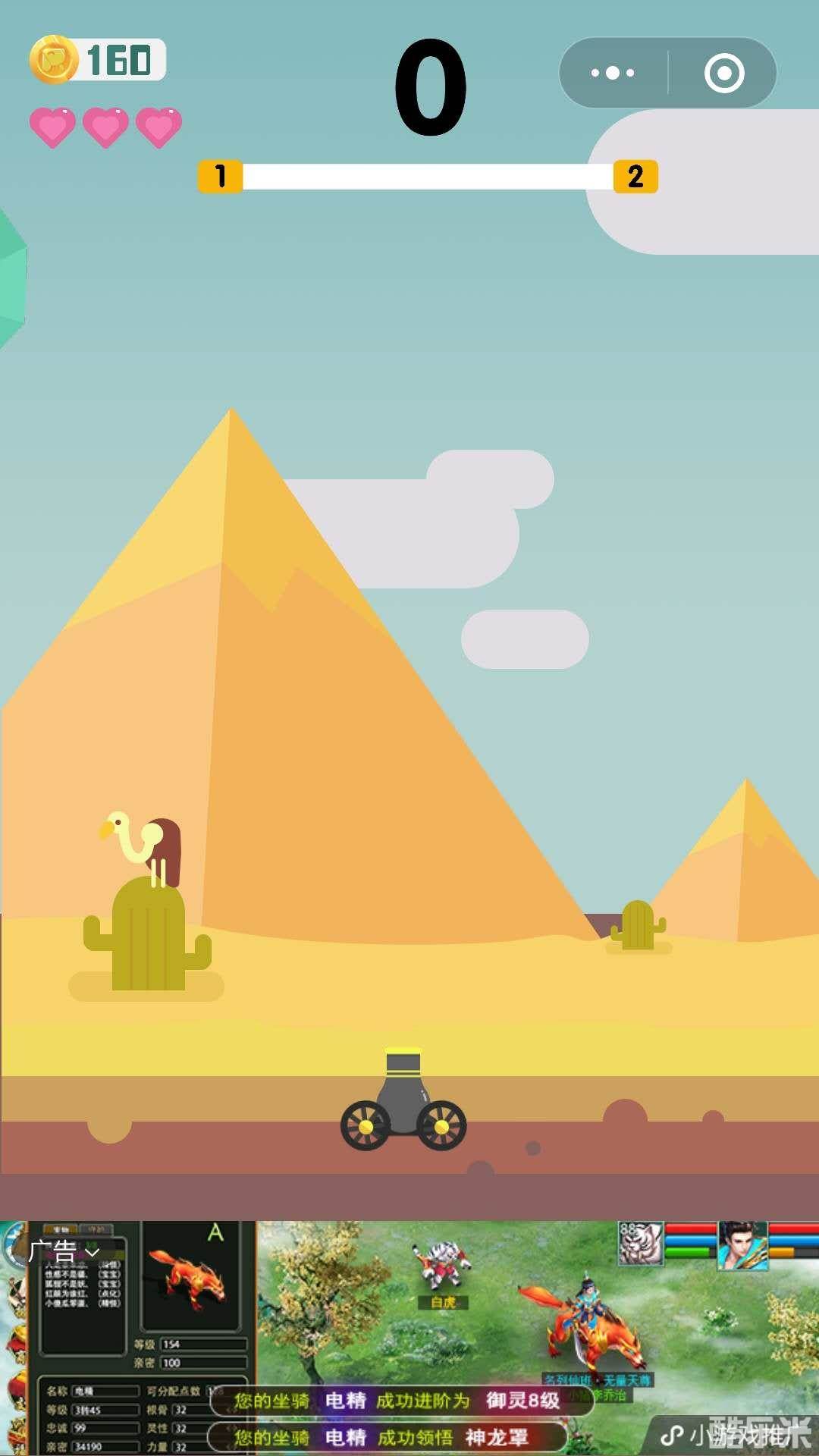This screenshot has width=819, height=1456.
Task: Close the mini game via the circle icon
Action: (x=723, y=74)
